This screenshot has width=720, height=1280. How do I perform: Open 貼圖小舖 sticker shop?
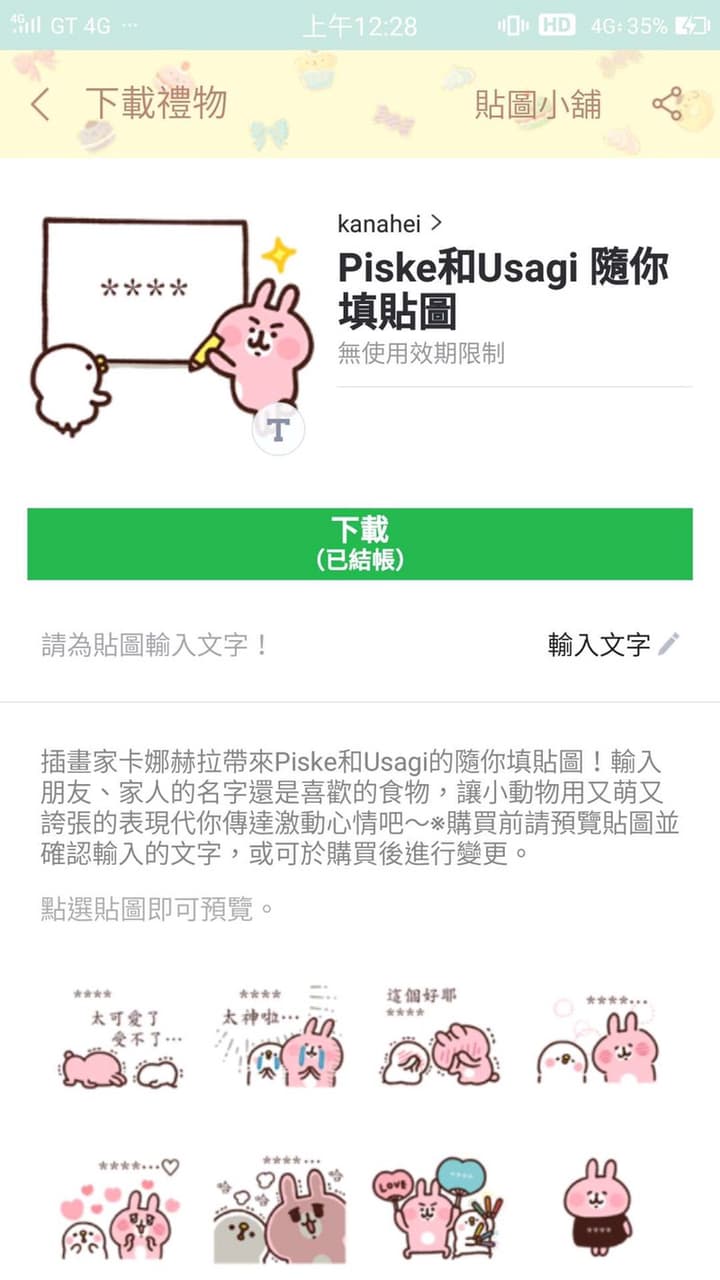(x=538, y=104)
